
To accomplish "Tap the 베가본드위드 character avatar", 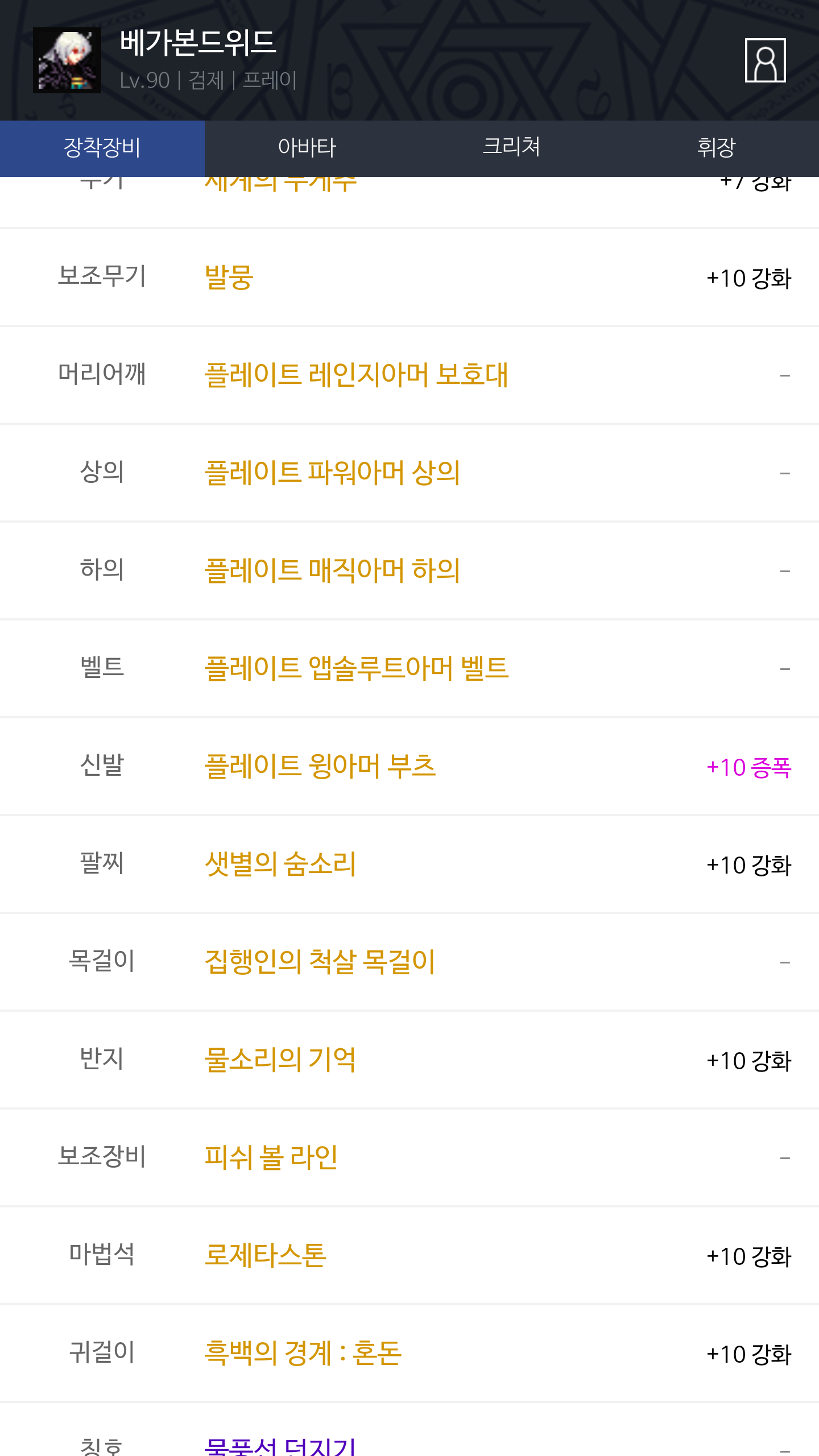I will point(67,60).
